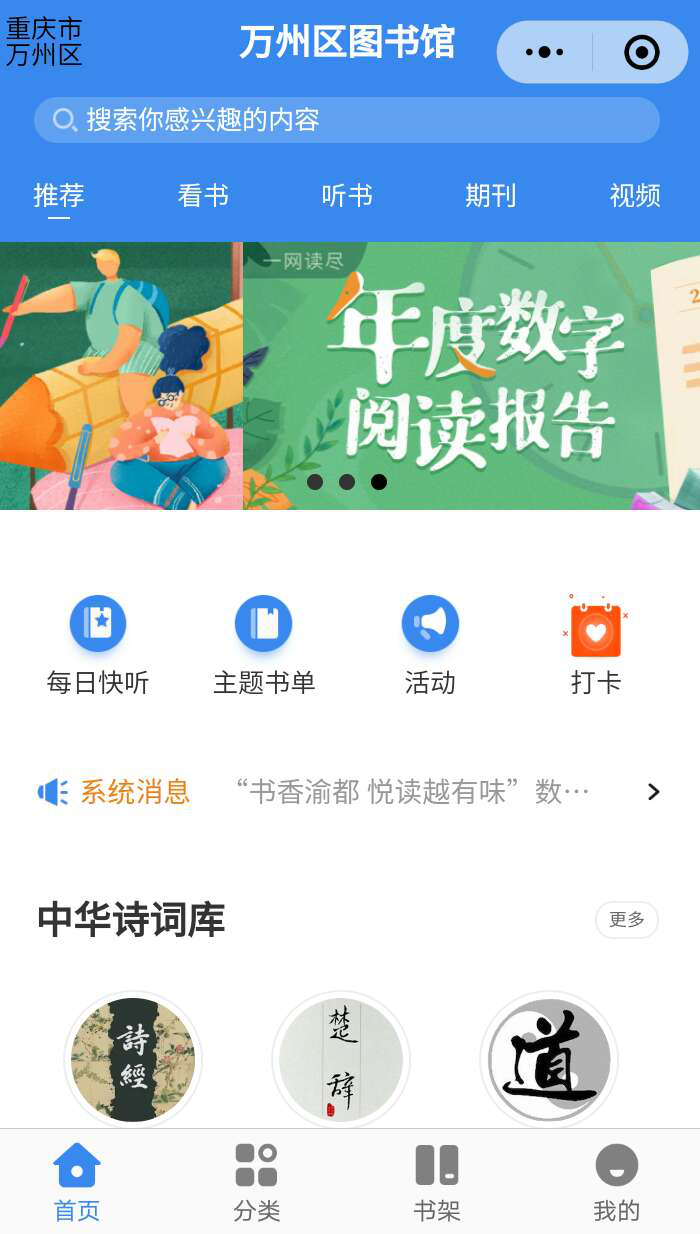
Task: Open 每日快听
Action: point(98,645)
